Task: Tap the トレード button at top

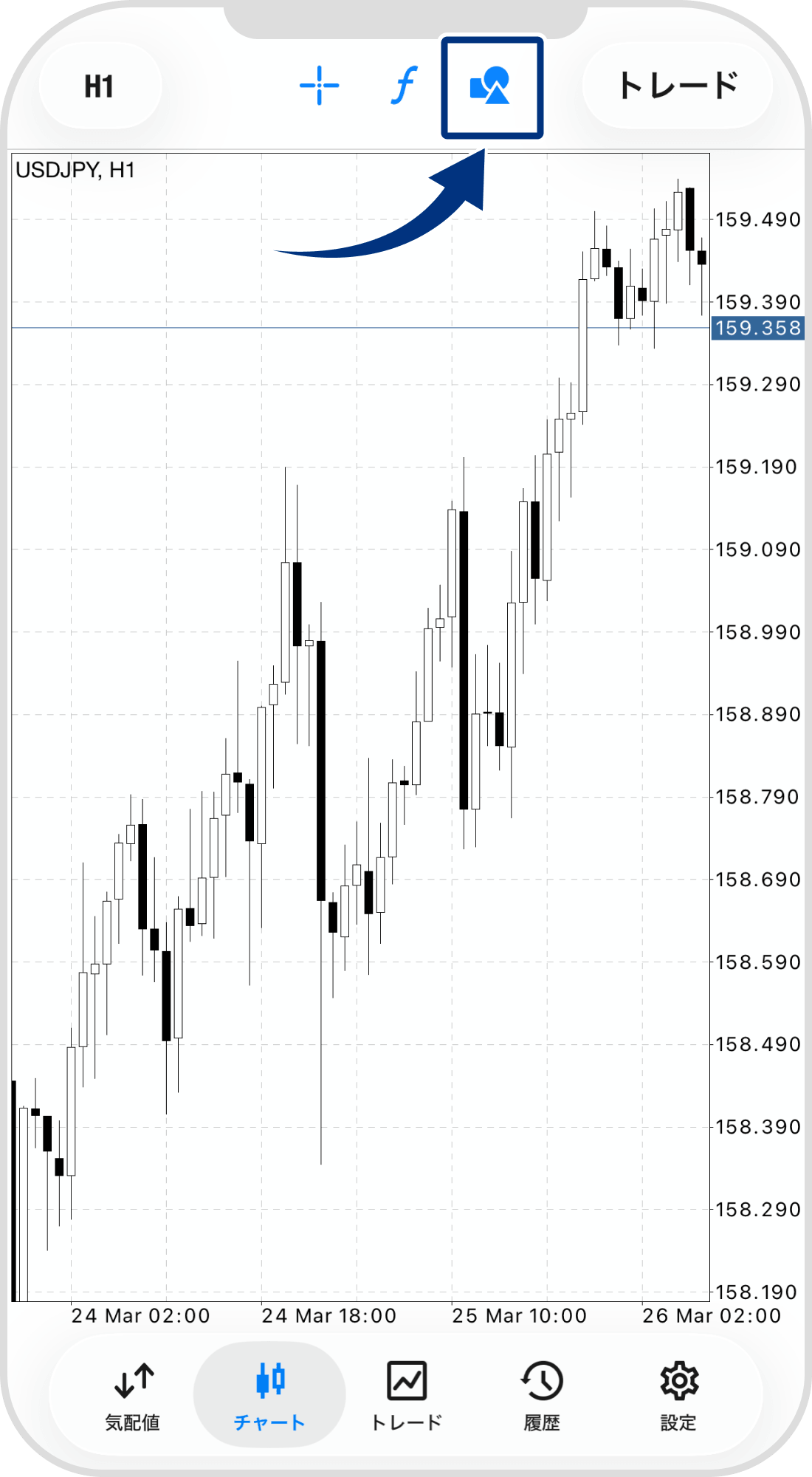Action: point(677,86)
